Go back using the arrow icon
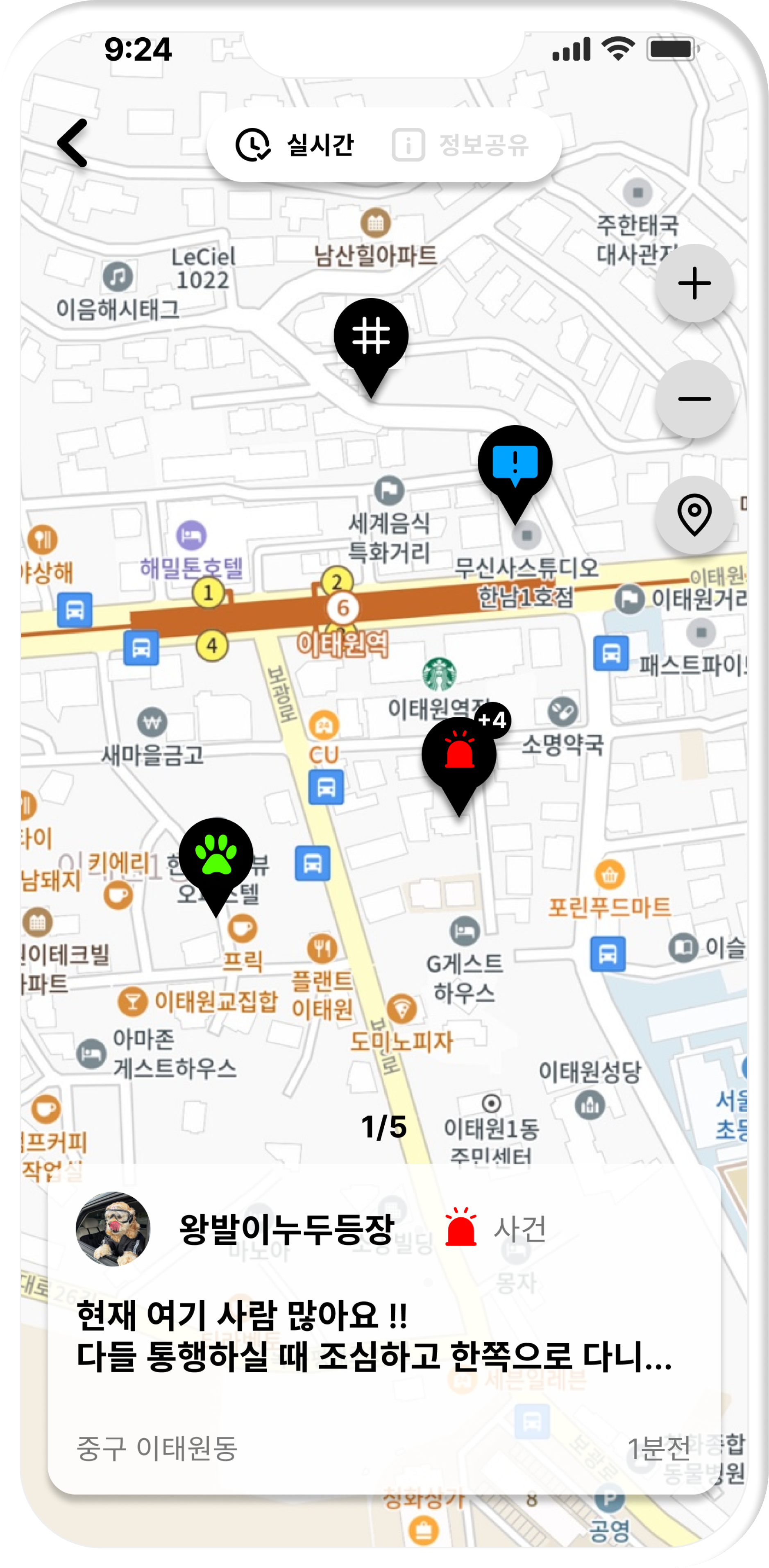The height and width of the screenshot is (1568, 769). click(x=73, y=144)
